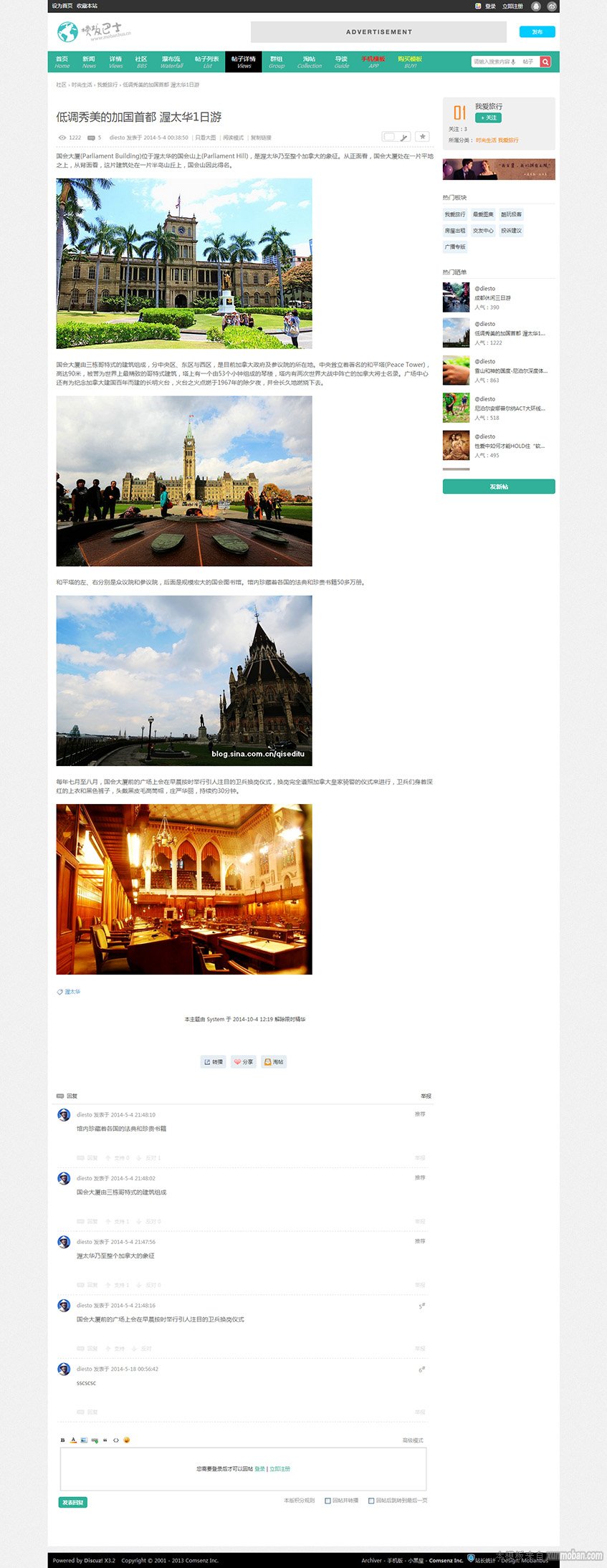Check the 回帖并转播 checkbox

[x=328, y=1500]
